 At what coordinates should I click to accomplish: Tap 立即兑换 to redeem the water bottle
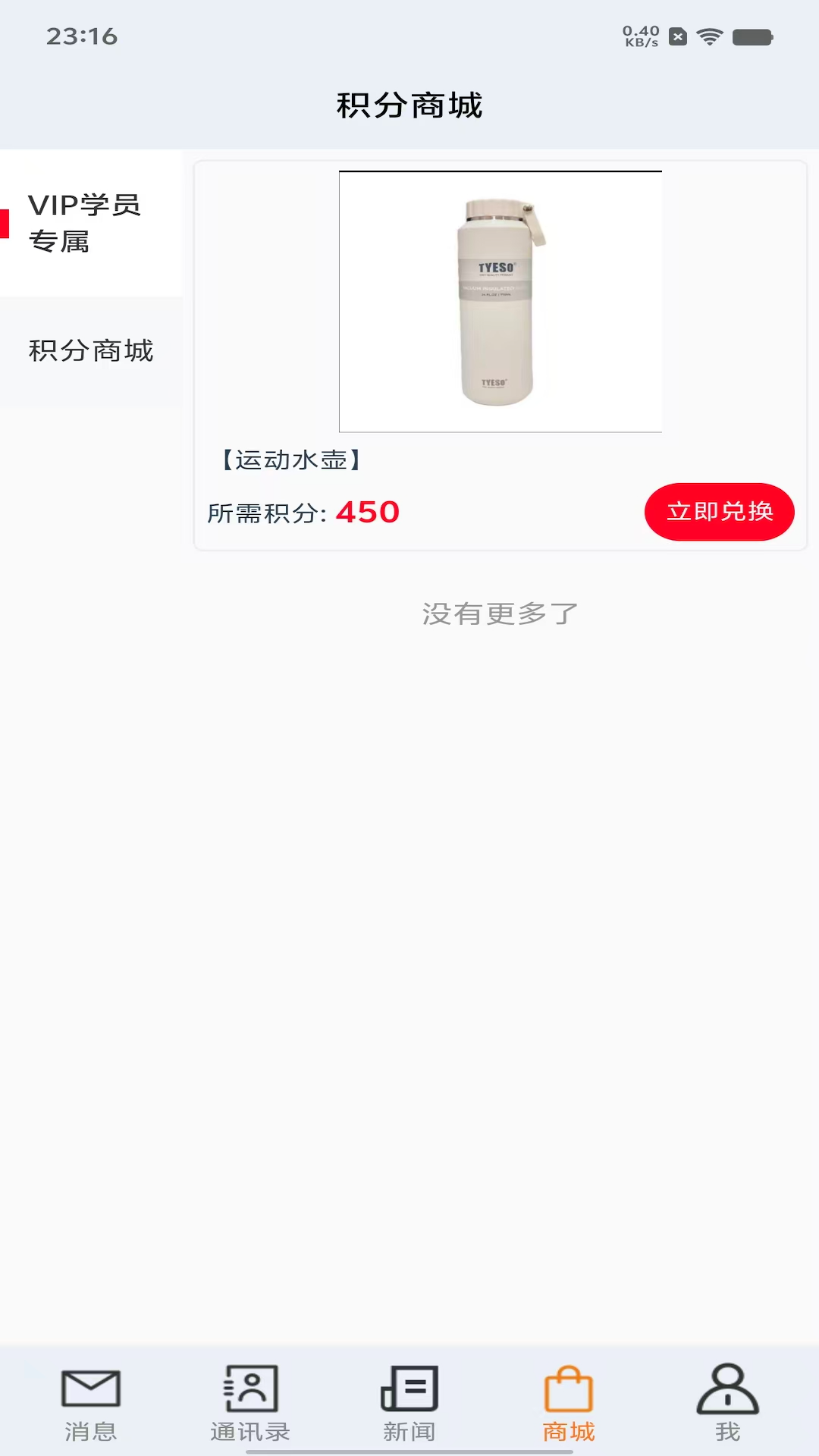[x=719, y=512]
